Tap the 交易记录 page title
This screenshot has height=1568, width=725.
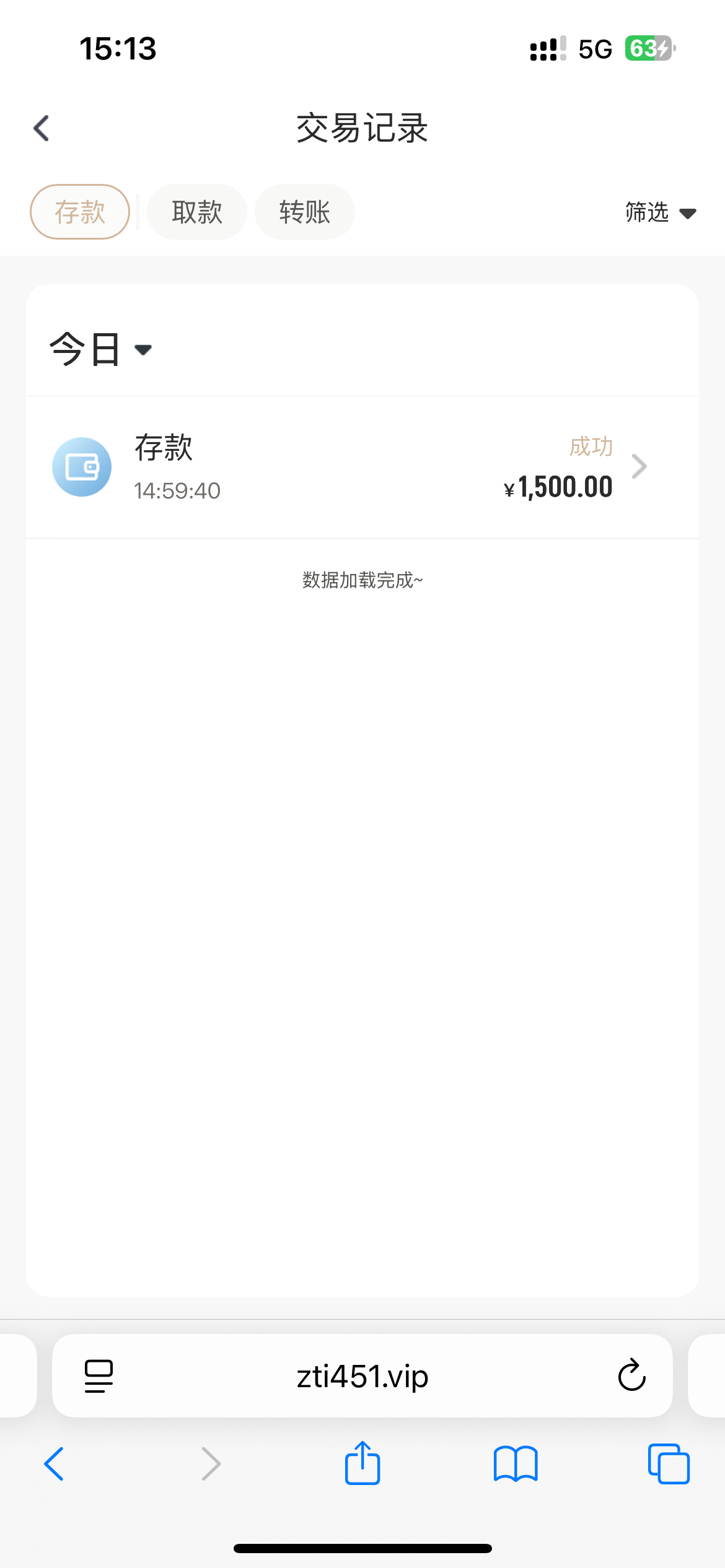click(x=362, y=128)
